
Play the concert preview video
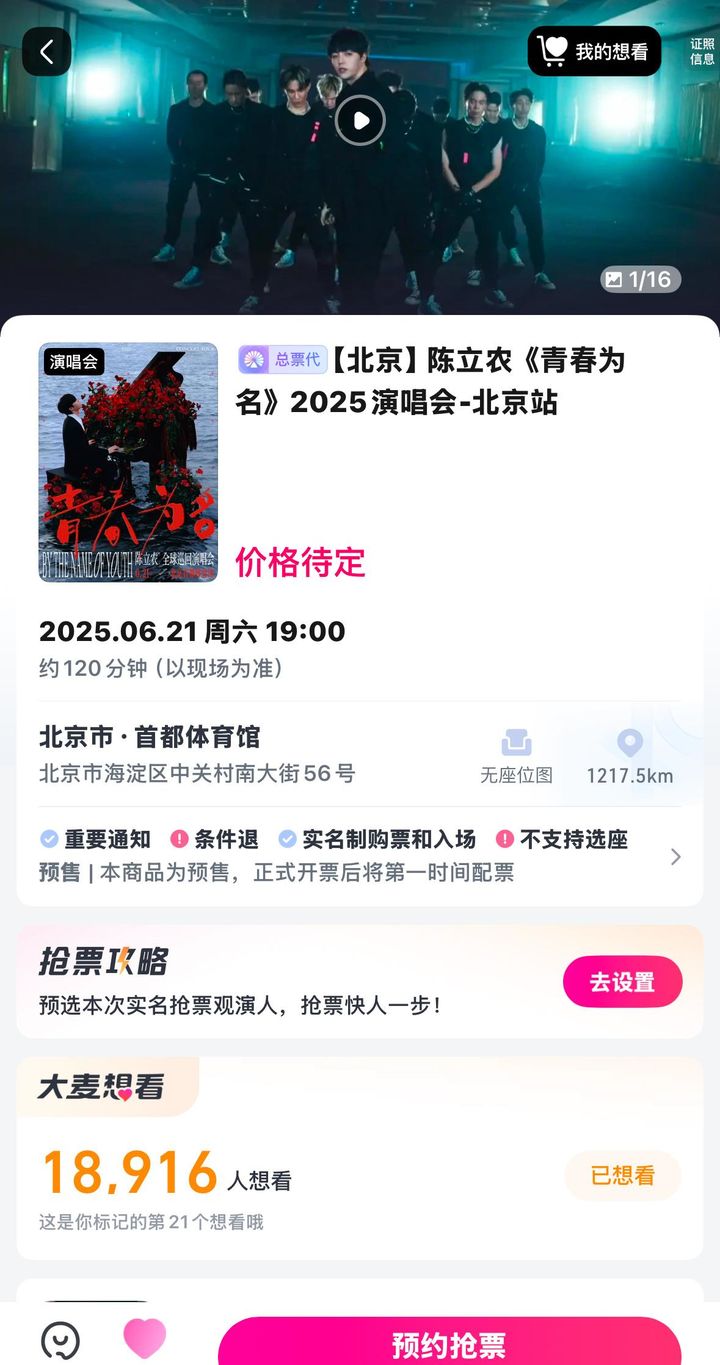360,121
